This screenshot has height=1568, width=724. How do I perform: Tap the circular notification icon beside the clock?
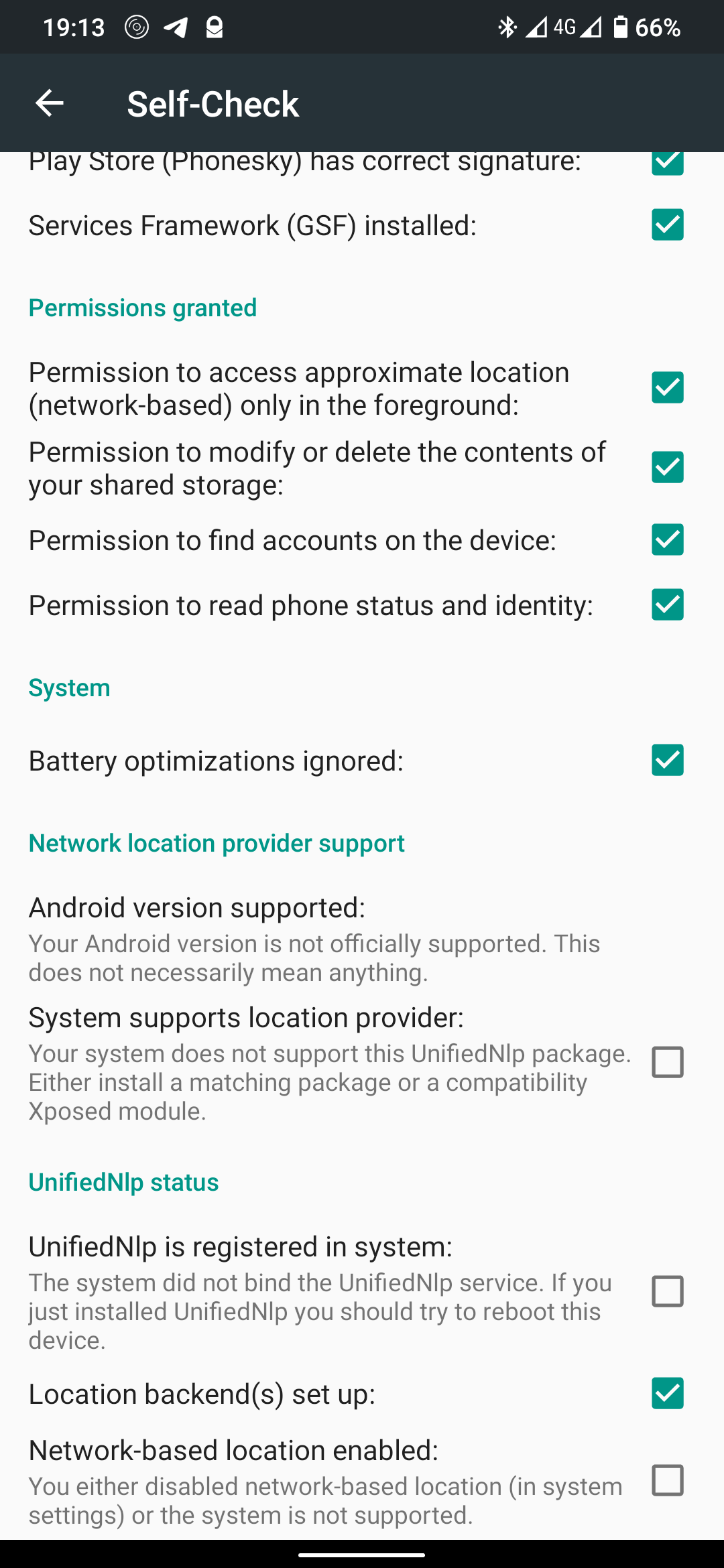coord(135,27)
